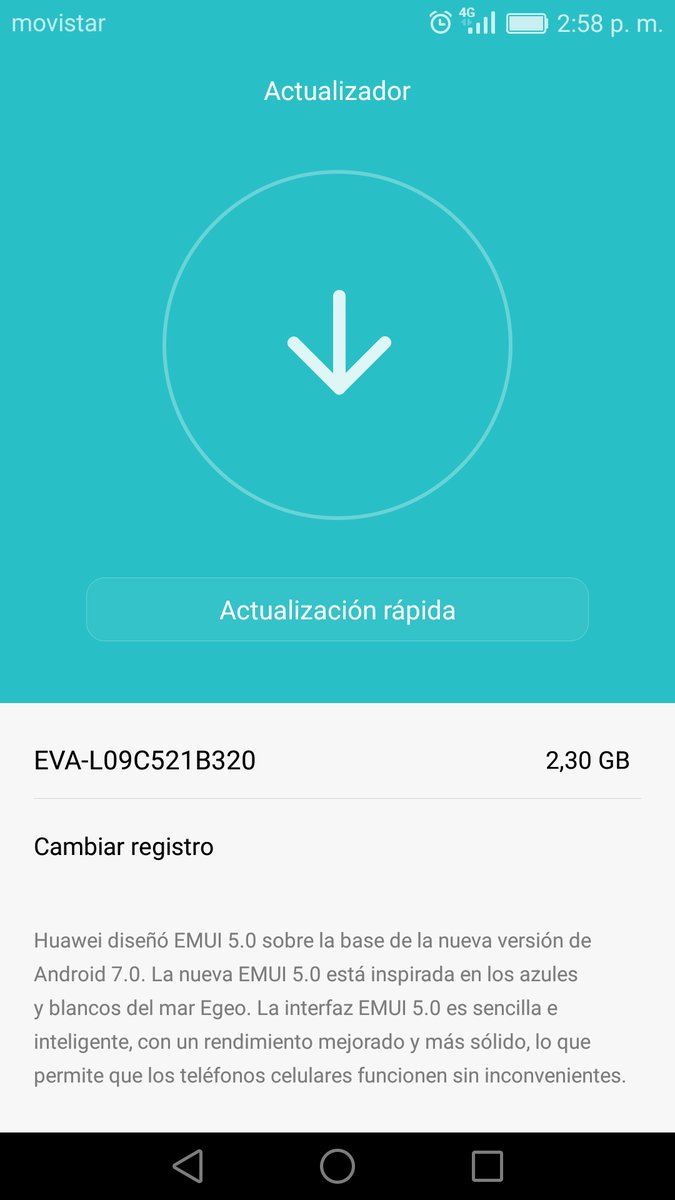Viewport: 675px width, 1200px height.
Task: Tap the circular download arrow
Action: (338, 345)
